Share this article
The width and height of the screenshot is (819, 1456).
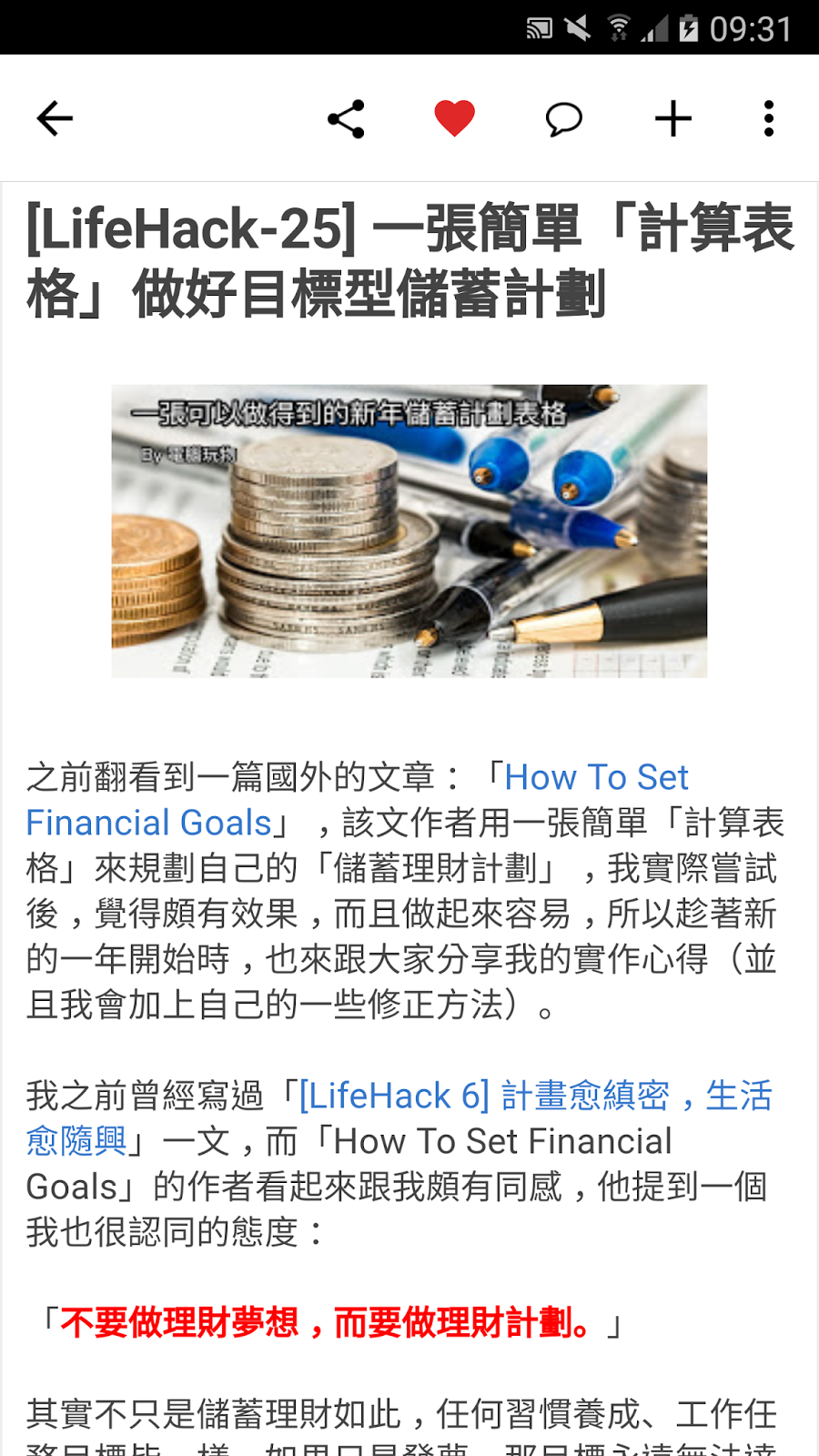346,118
